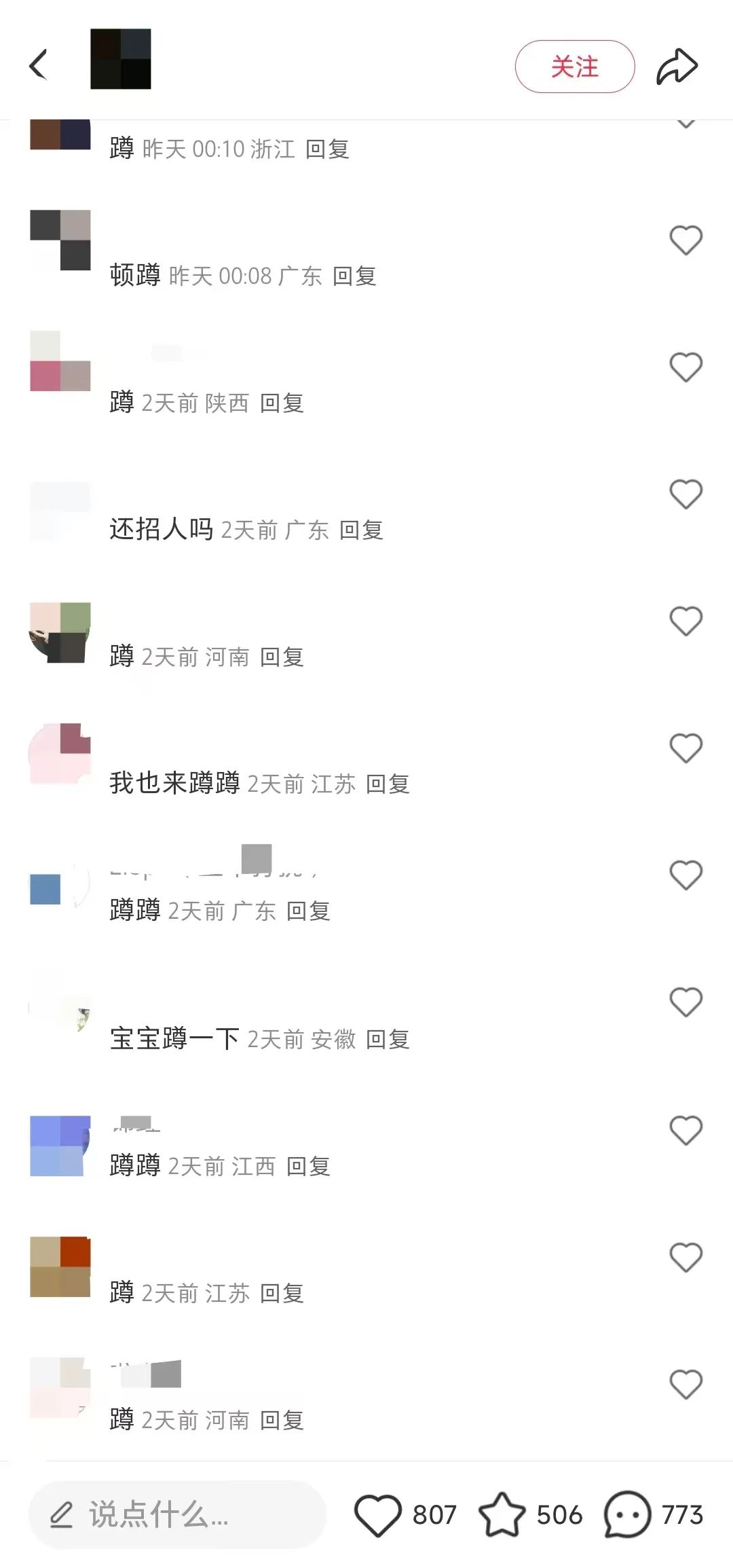Reply to the 顿蹲 comment

[x=354, y=276]
